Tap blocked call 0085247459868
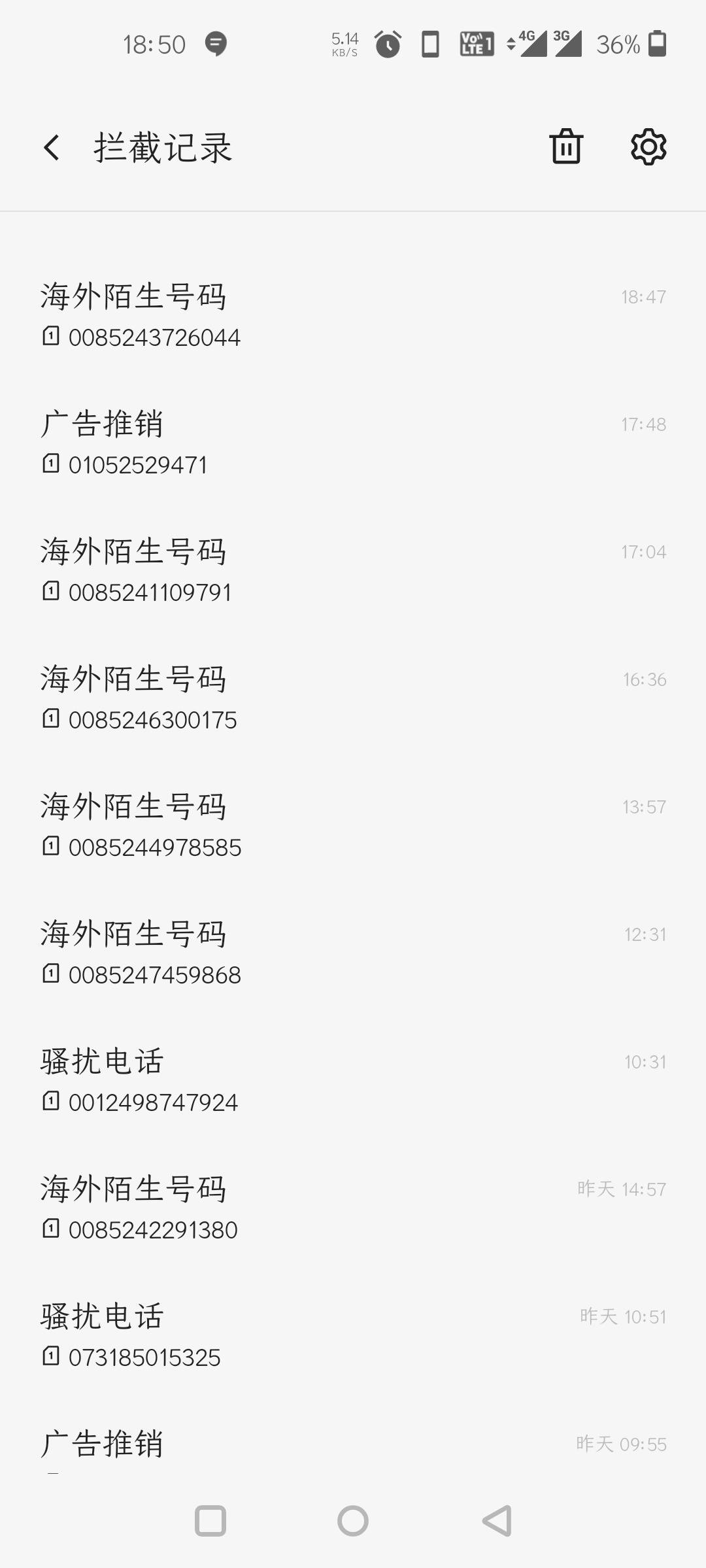This screenshot has height=1568, width=706. [x=353, y=953]
